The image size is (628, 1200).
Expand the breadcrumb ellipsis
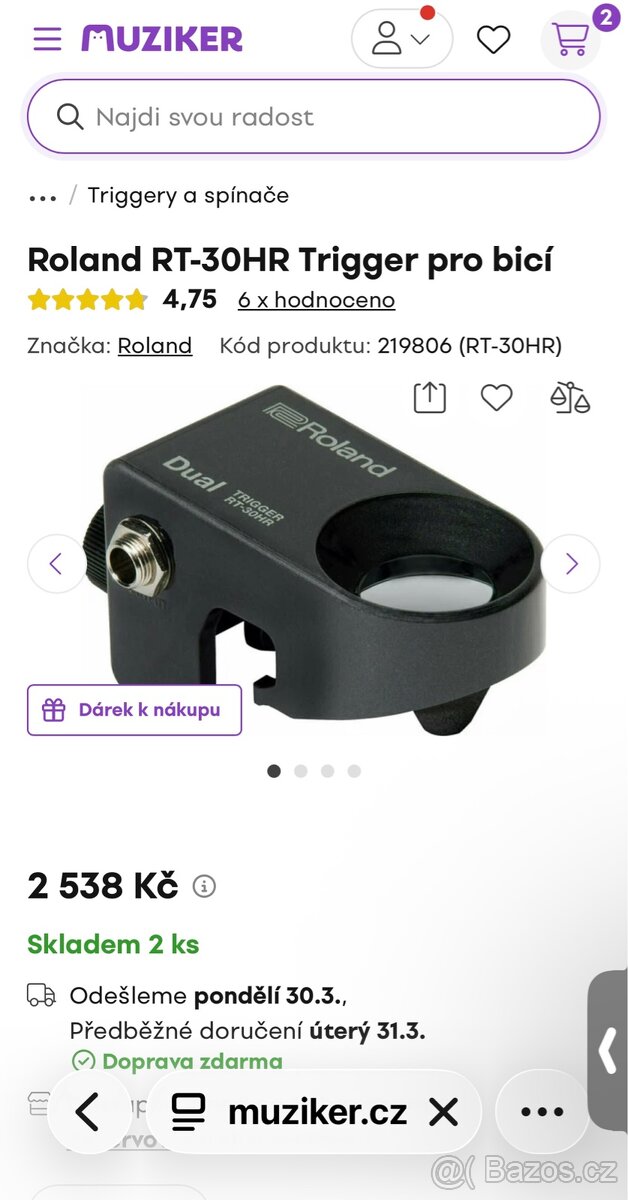pos(43,197)
